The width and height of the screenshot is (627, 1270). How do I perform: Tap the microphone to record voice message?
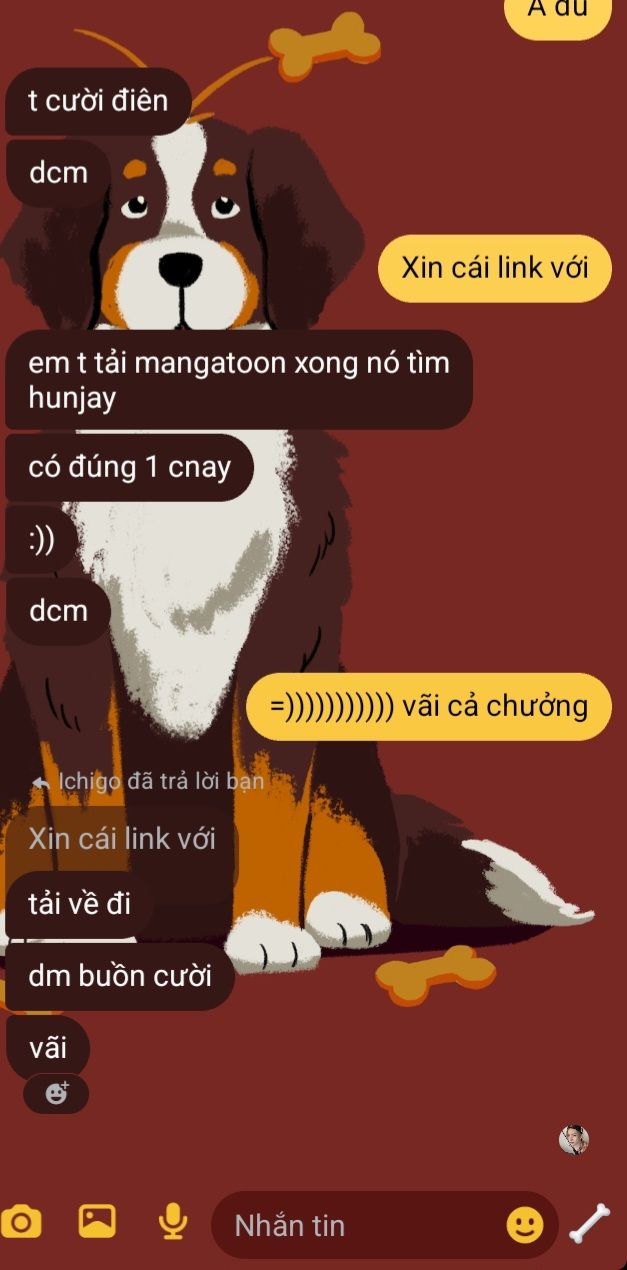(x=173, y=1222)
